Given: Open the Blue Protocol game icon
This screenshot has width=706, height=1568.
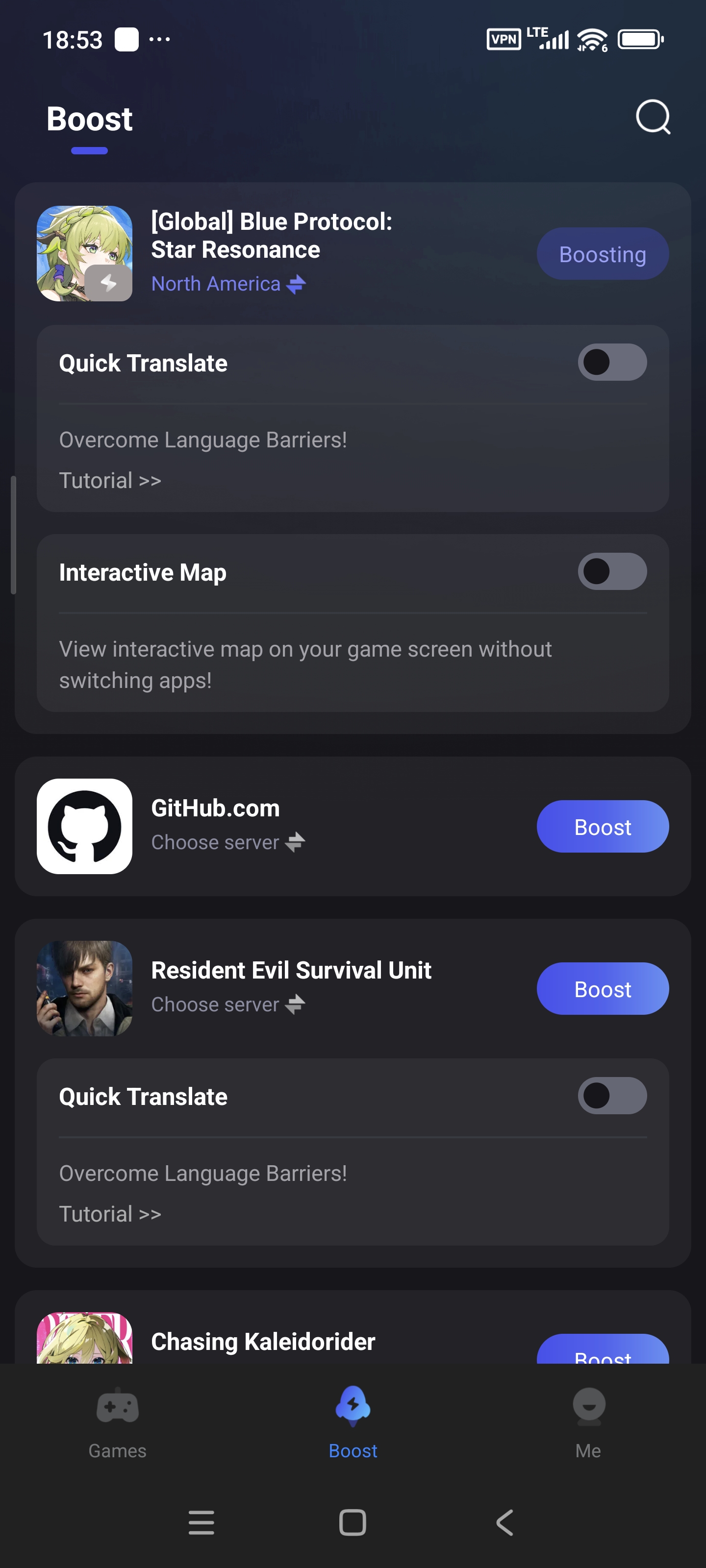Looking at the screenshot, I should click(85, 253).
